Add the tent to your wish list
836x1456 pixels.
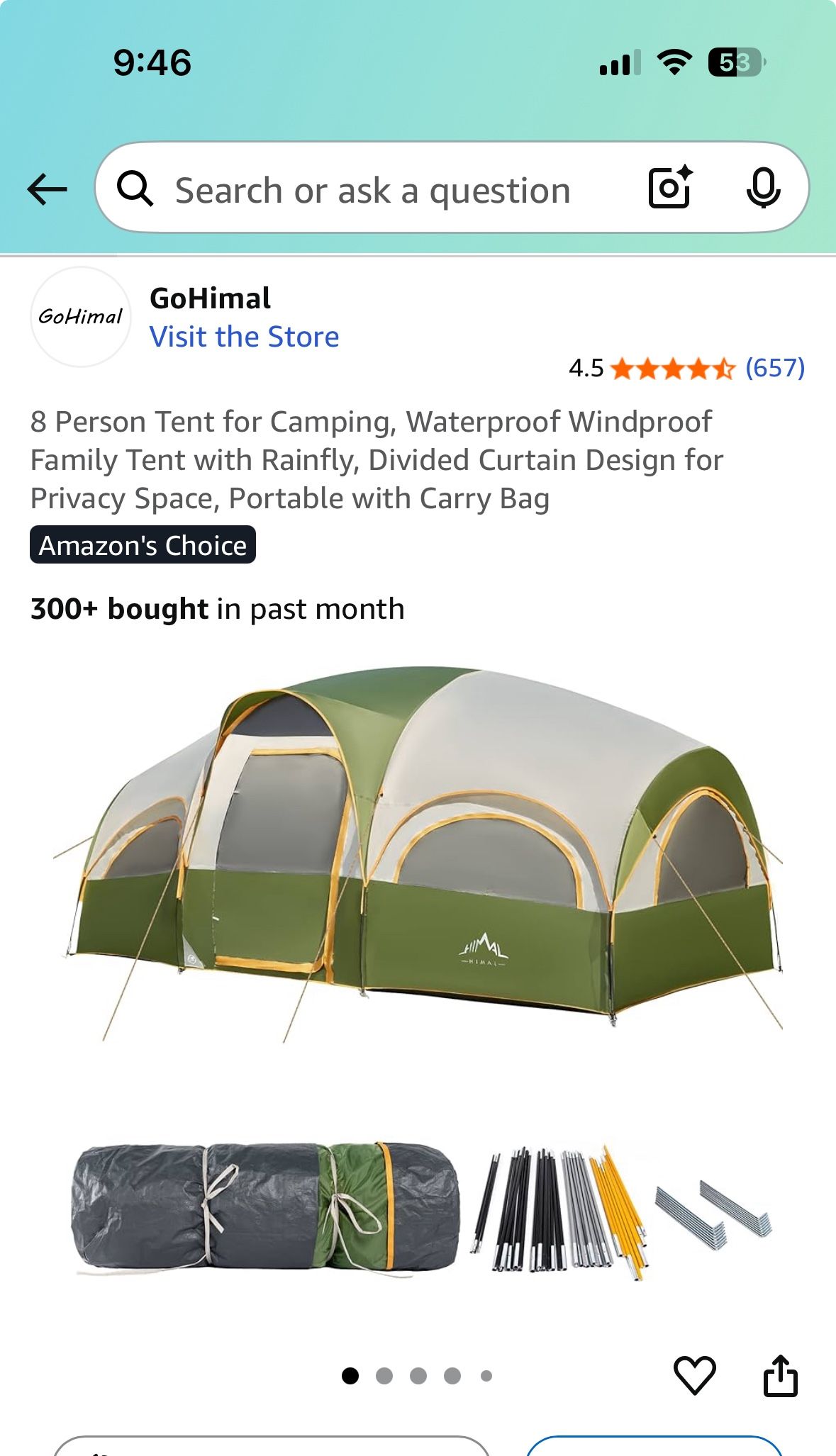[x=694, y=1375]
